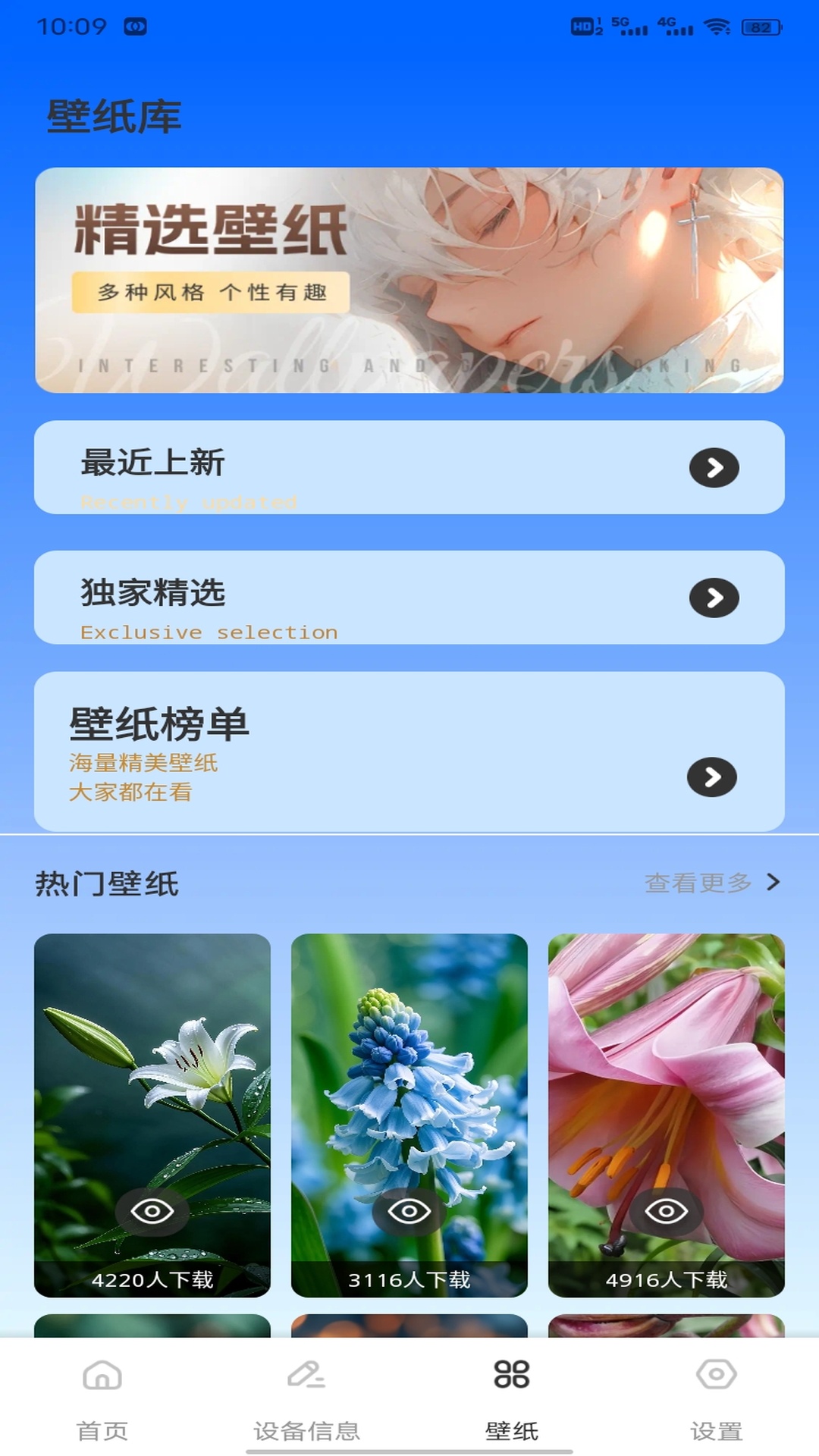819x1456 pixels.
Task: Toggle preview eye on the white lily wallpaper
Action: tap(154, 1211)
